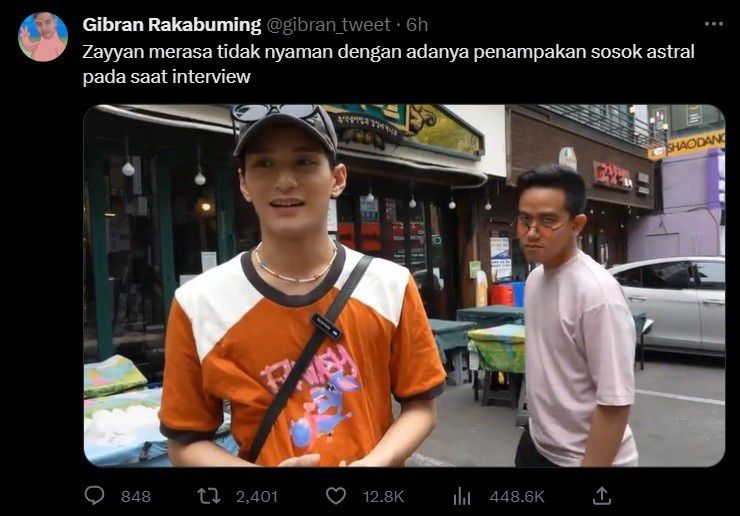Image resolution: width=740 pixels, height=516 pixels.
Task: Open Gibran Rakabuming's profile avatar
Action: tap(43, 37)
